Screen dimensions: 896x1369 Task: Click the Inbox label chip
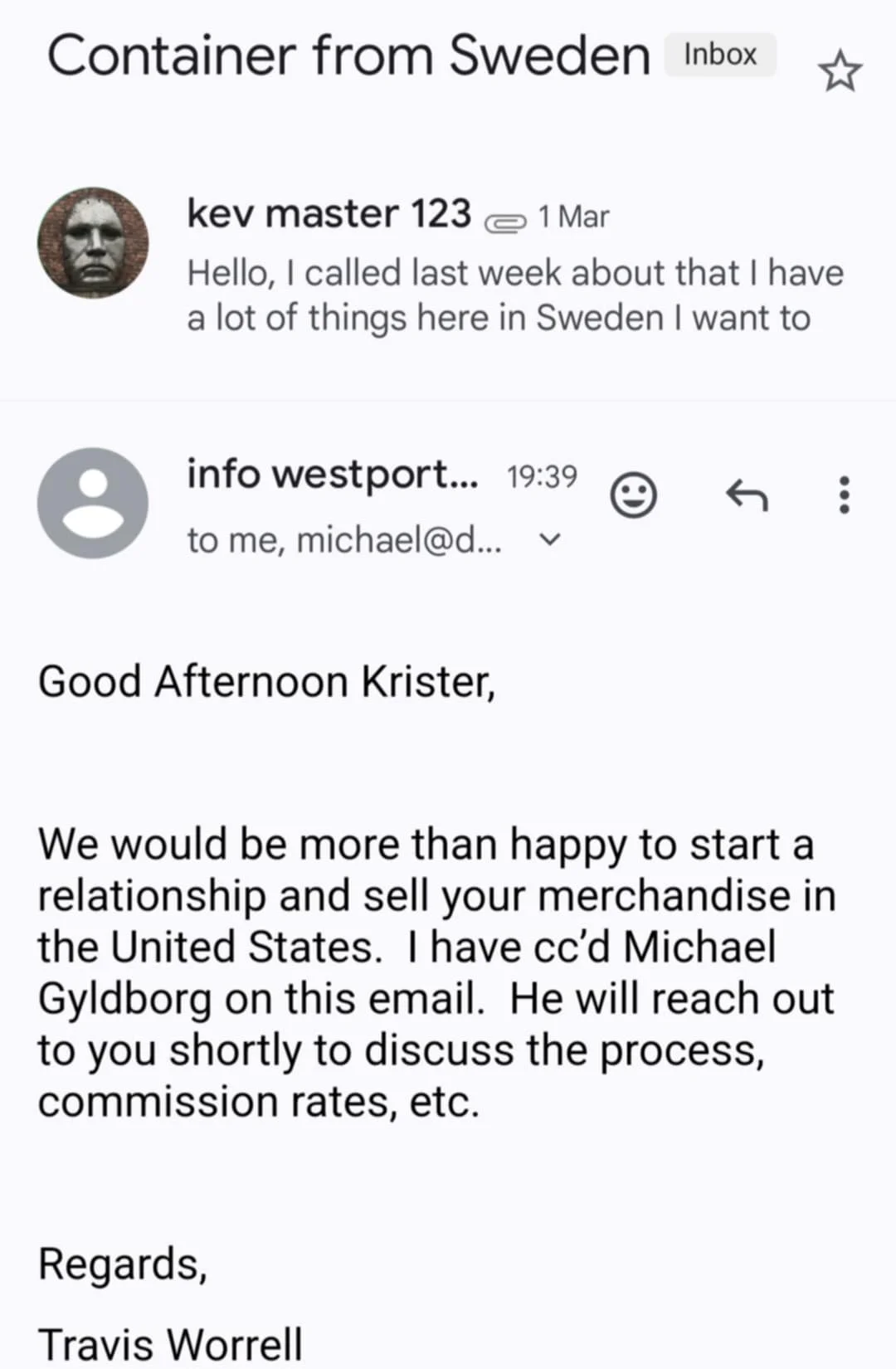pos(719,55)
